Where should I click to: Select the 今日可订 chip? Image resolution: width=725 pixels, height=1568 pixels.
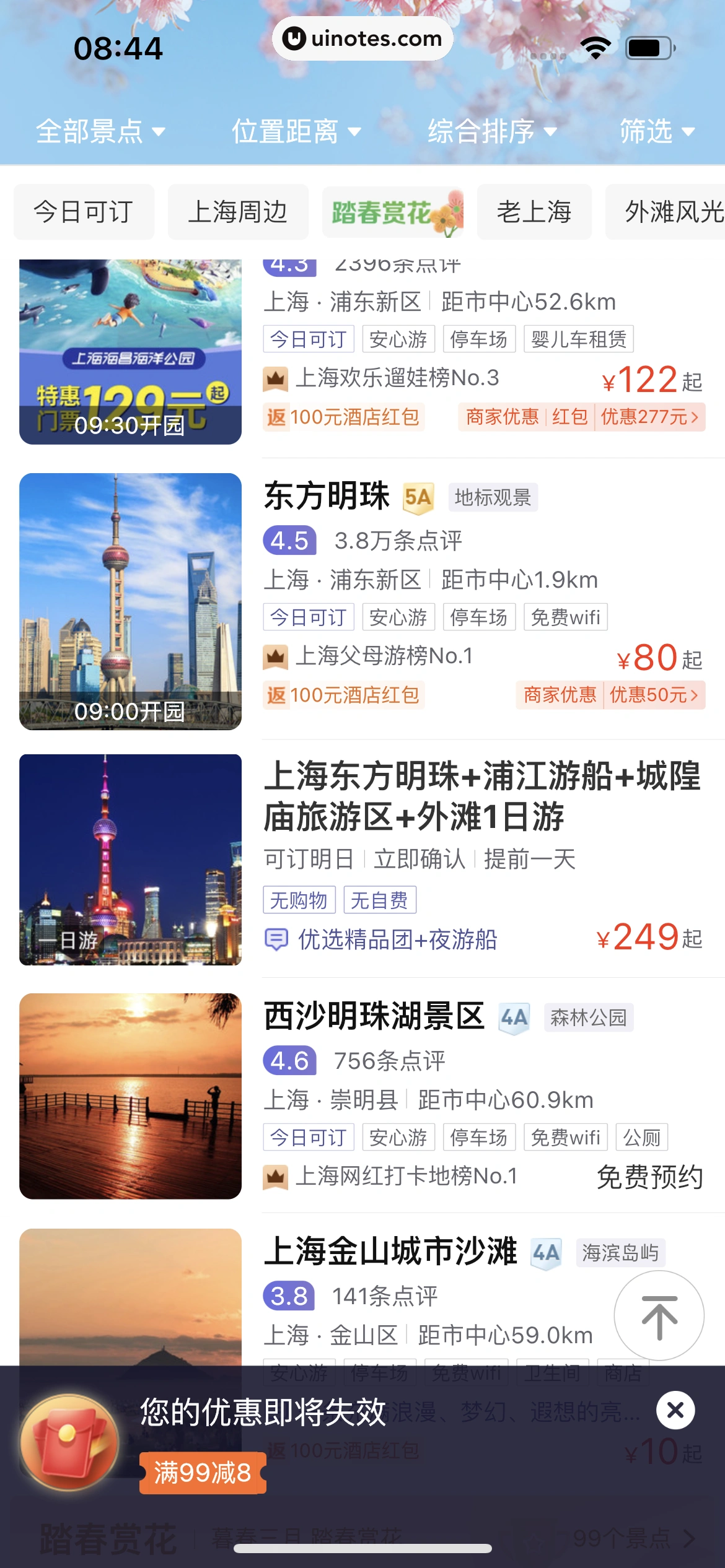tap(84, 212)
